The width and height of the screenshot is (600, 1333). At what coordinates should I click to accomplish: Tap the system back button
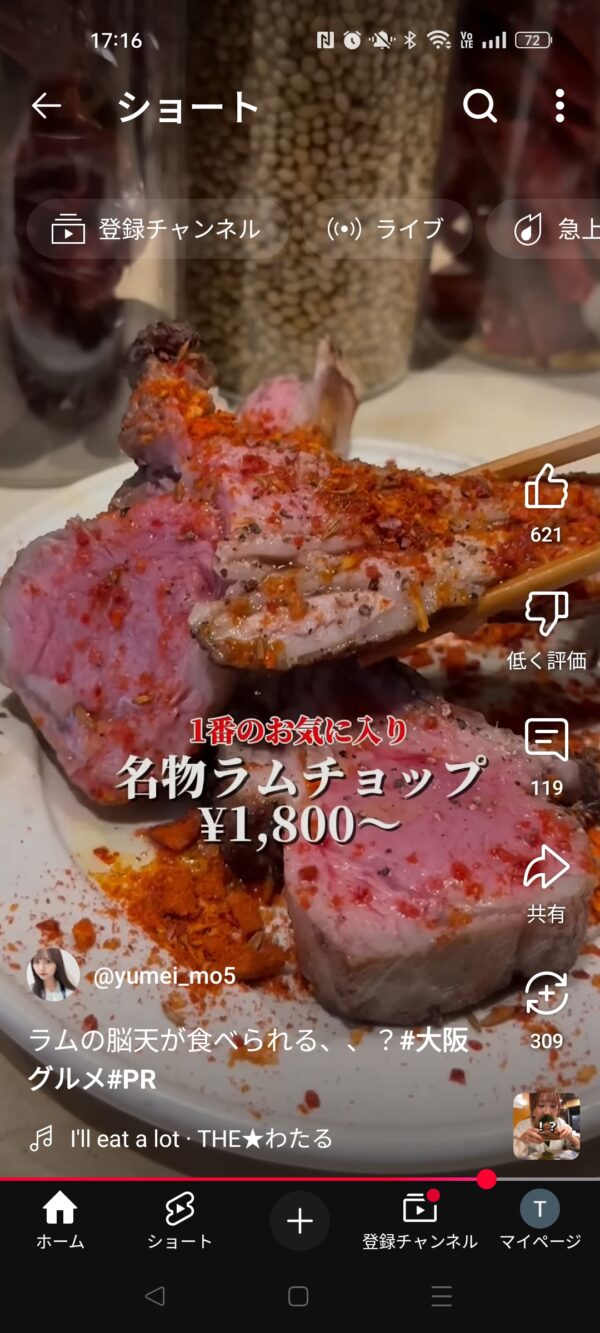(154, 1296)
